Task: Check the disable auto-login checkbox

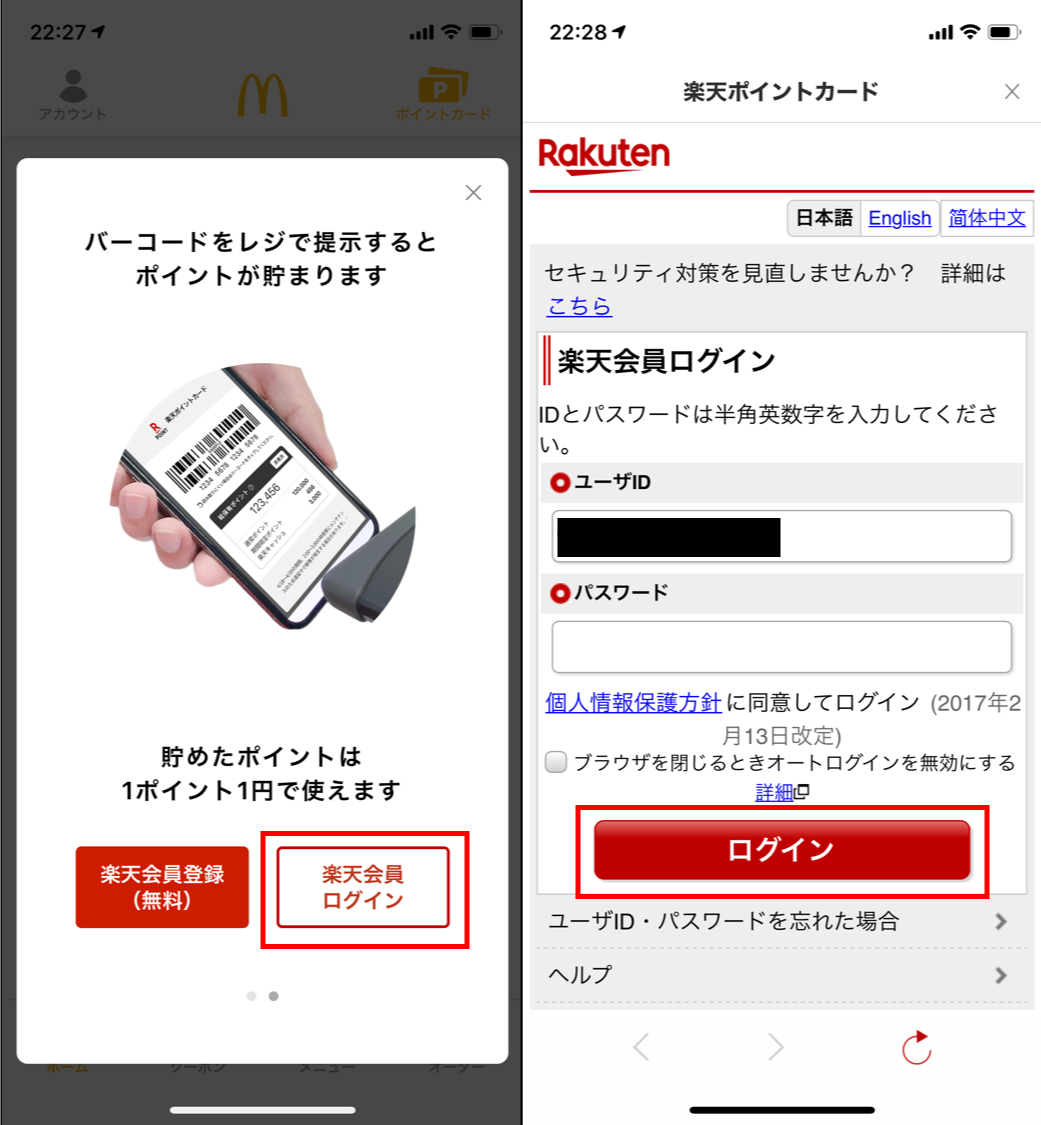Action: pos(556,763)
